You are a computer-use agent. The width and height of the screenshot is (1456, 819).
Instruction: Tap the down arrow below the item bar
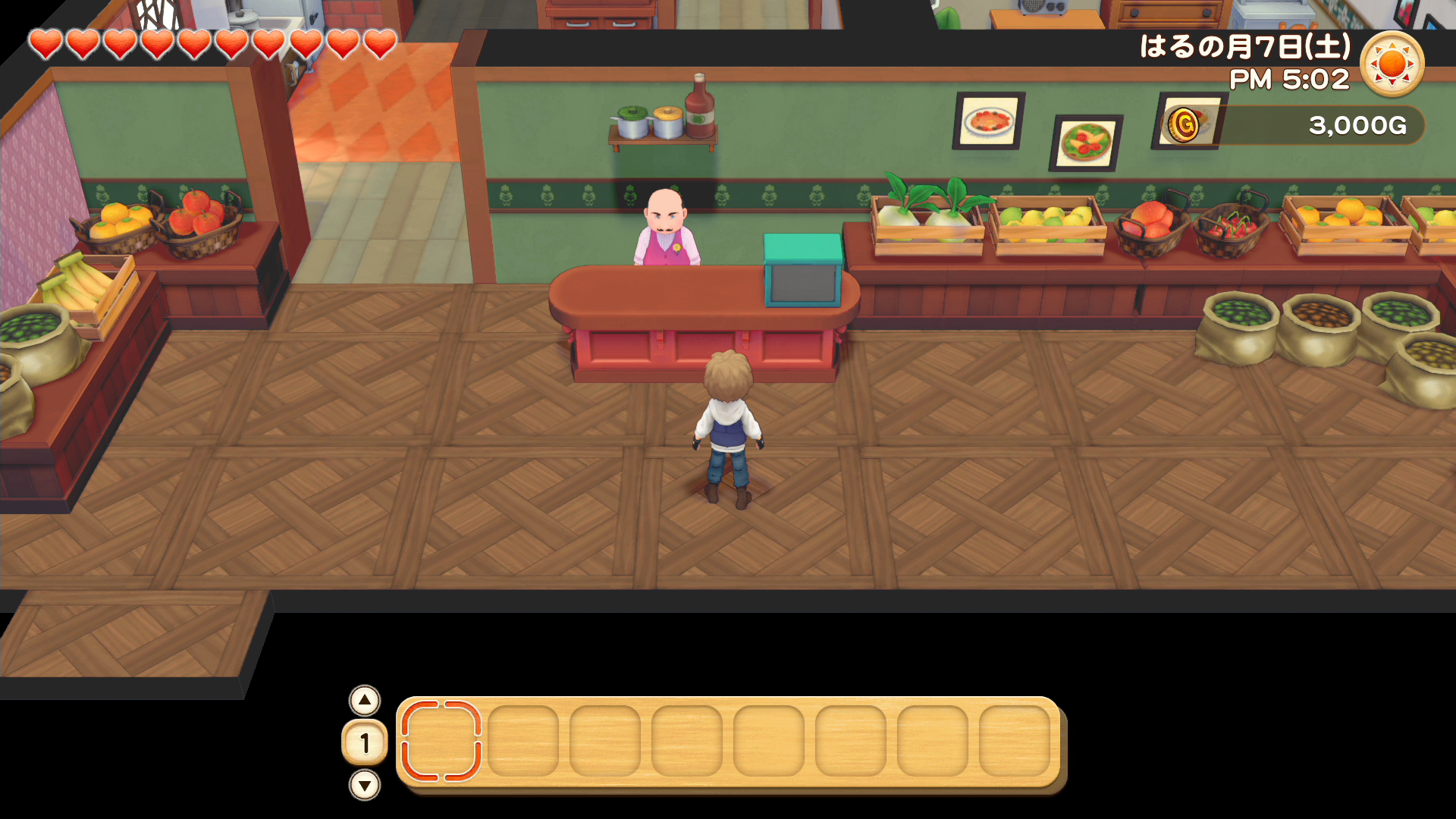pyautogui.click(x=365, y=785)
